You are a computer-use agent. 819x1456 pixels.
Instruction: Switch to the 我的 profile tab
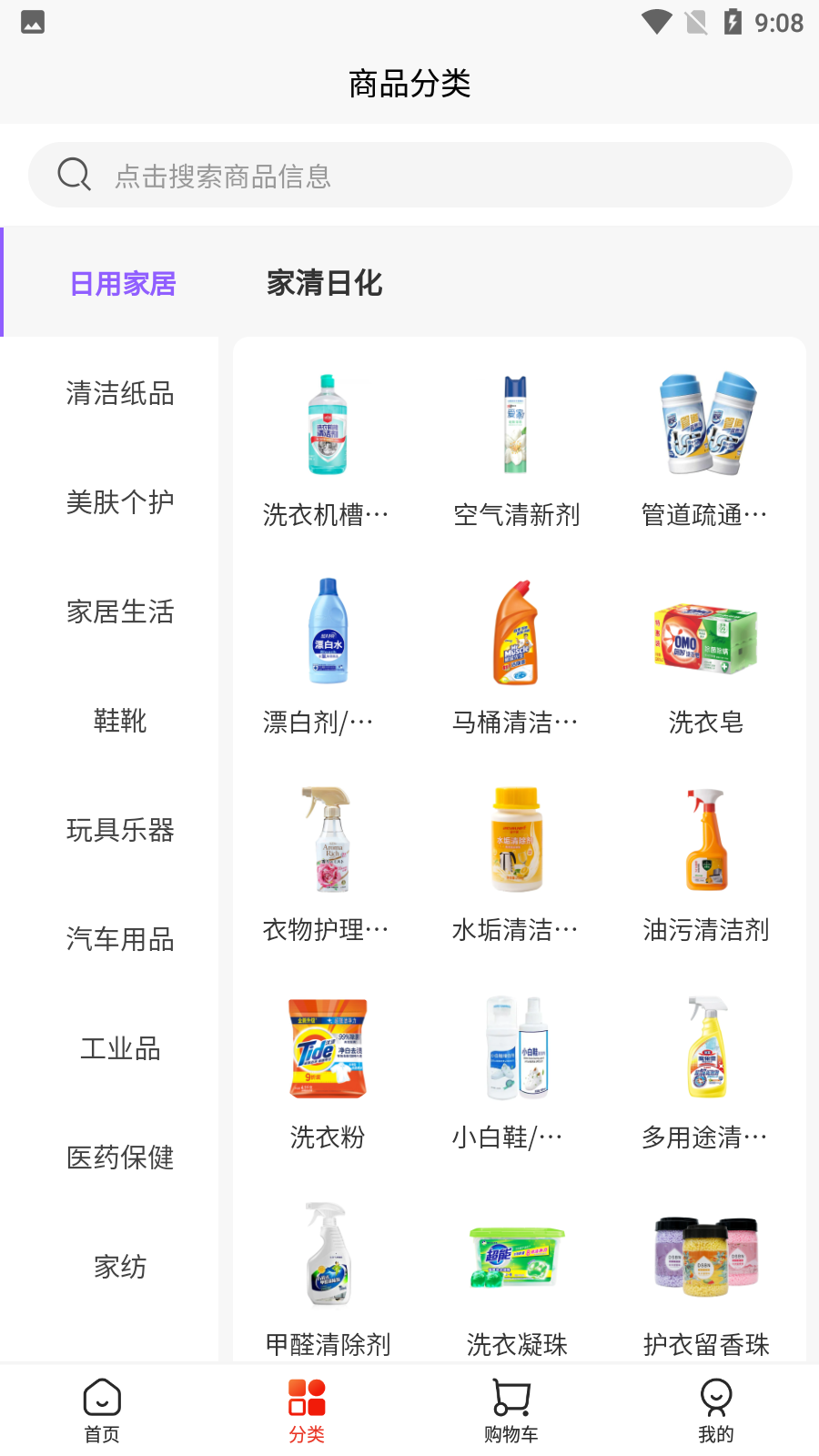click(716, 1410)
